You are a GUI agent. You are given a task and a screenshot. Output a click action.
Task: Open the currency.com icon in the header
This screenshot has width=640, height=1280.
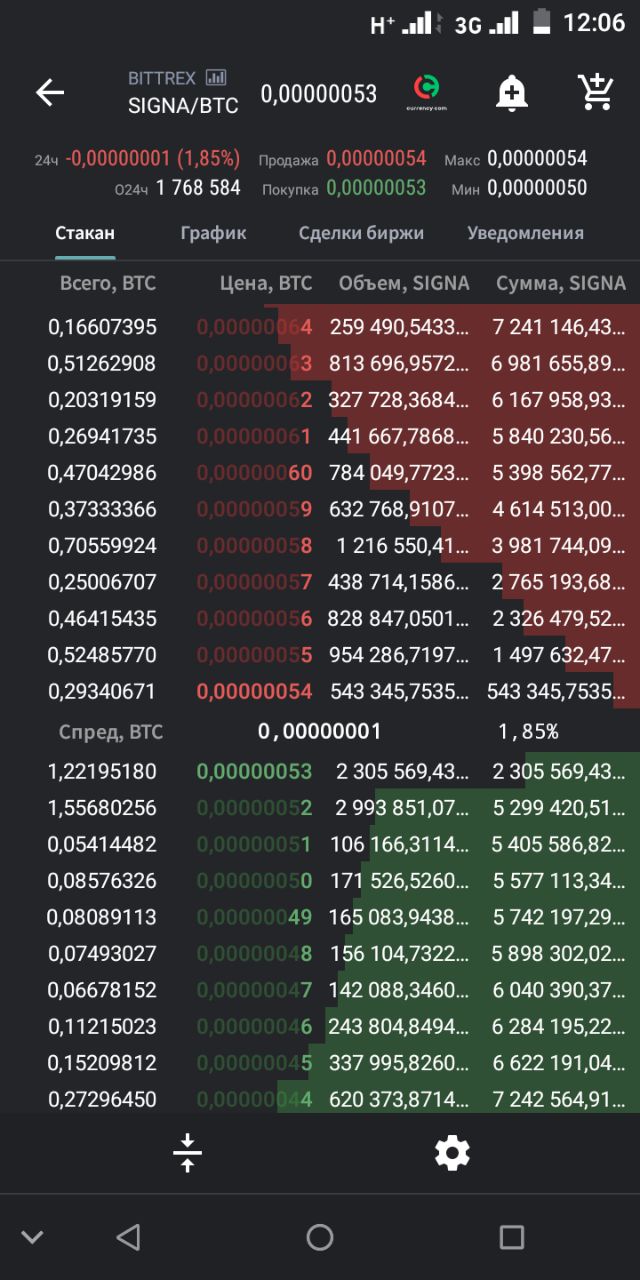[426, 92]
